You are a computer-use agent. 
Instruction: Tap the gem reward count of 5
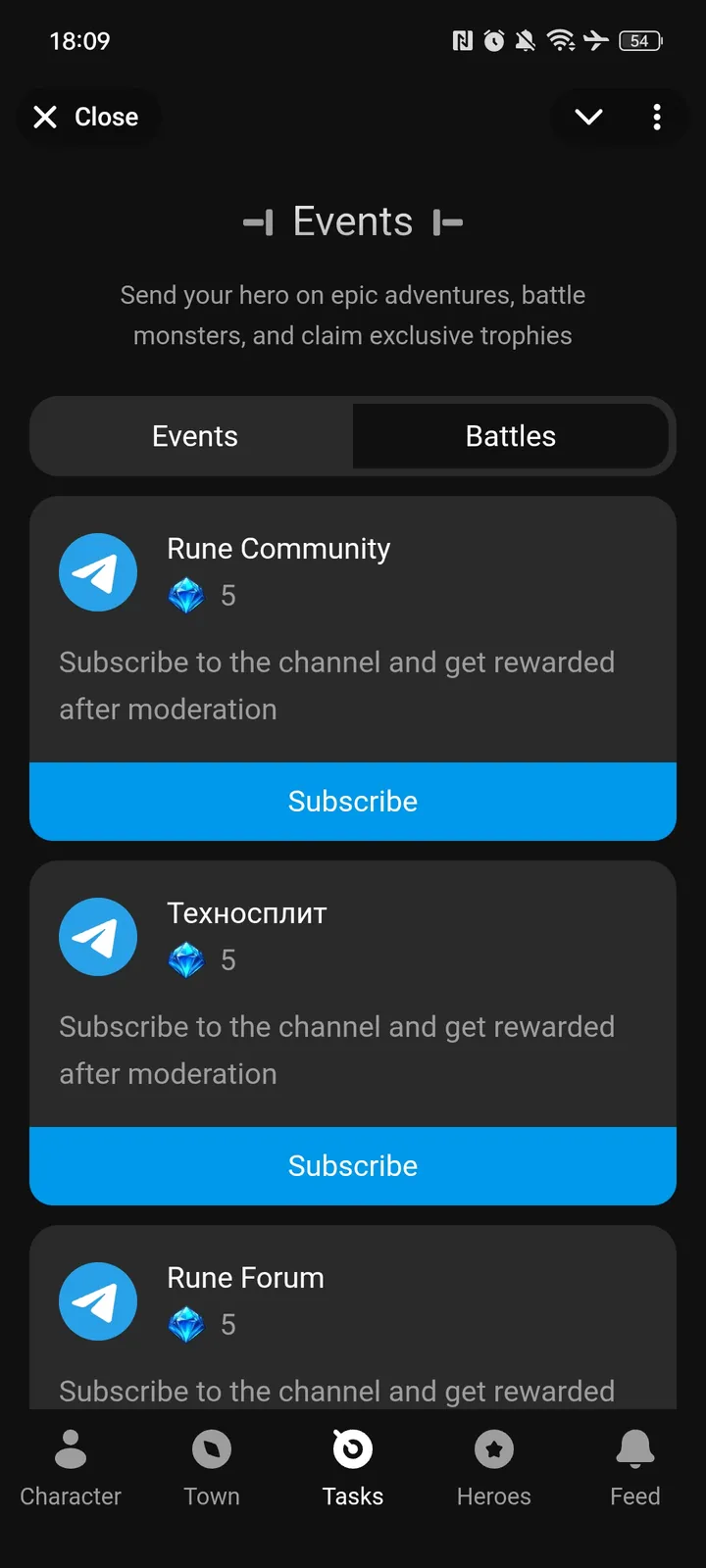tap(227, 595)
